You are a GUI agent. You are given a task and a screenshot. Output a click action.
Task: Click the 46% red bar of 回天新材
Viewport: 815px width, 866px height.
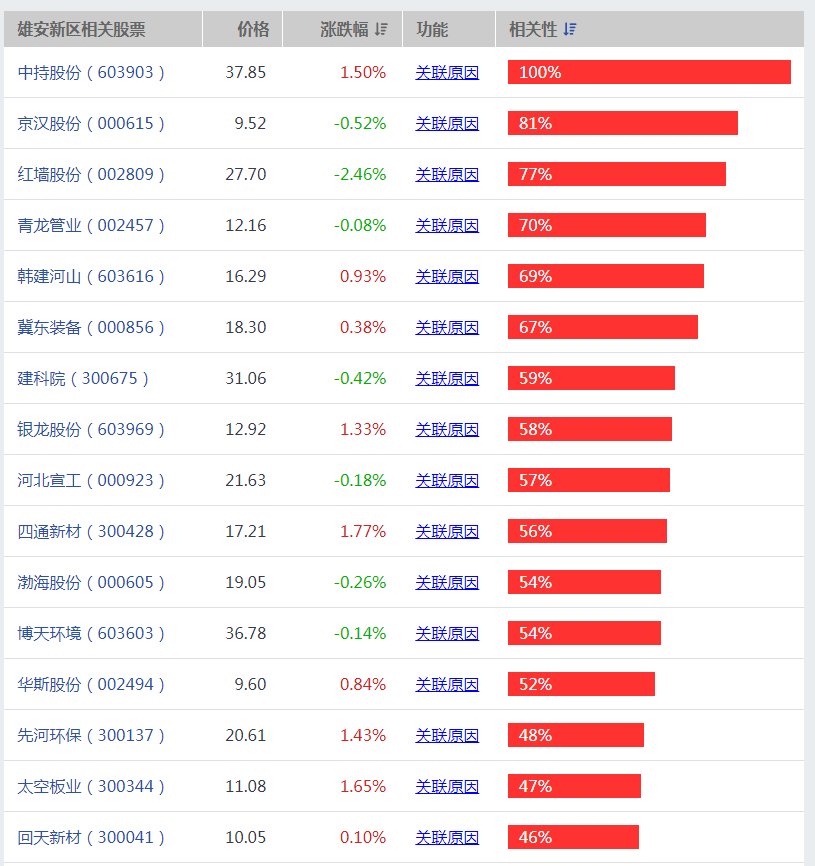575,837
